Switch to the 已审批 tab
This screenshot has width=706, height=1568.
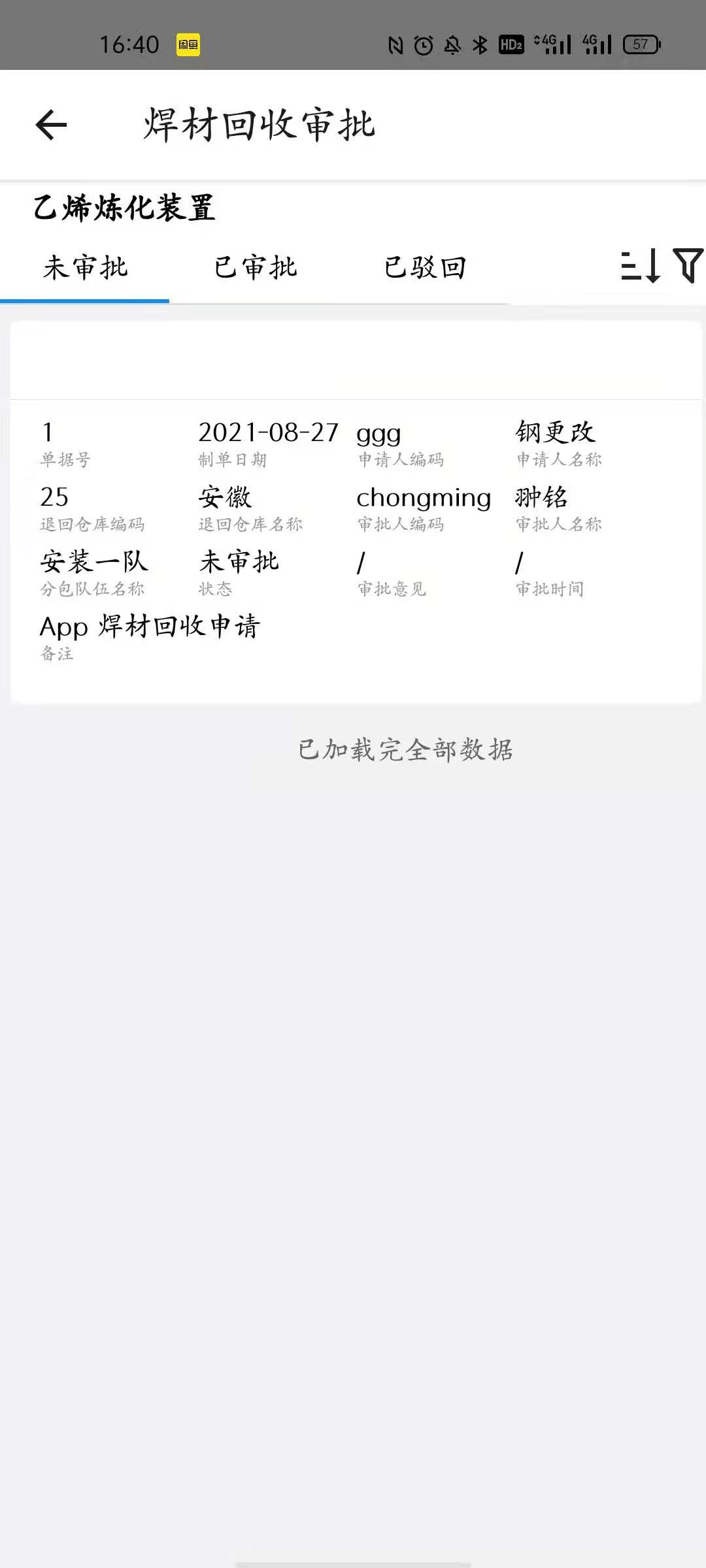tap(255, 267)
